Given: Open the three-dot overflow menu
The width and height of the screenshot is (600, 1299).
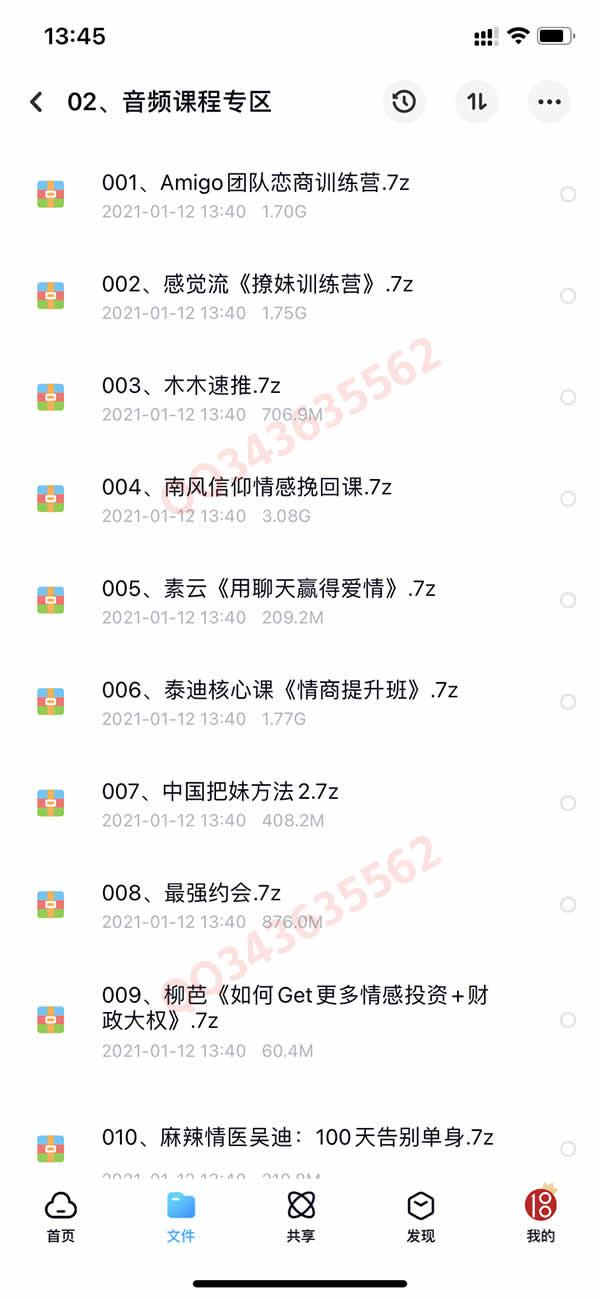Looking at the screenshot, I should coord(549,102).
